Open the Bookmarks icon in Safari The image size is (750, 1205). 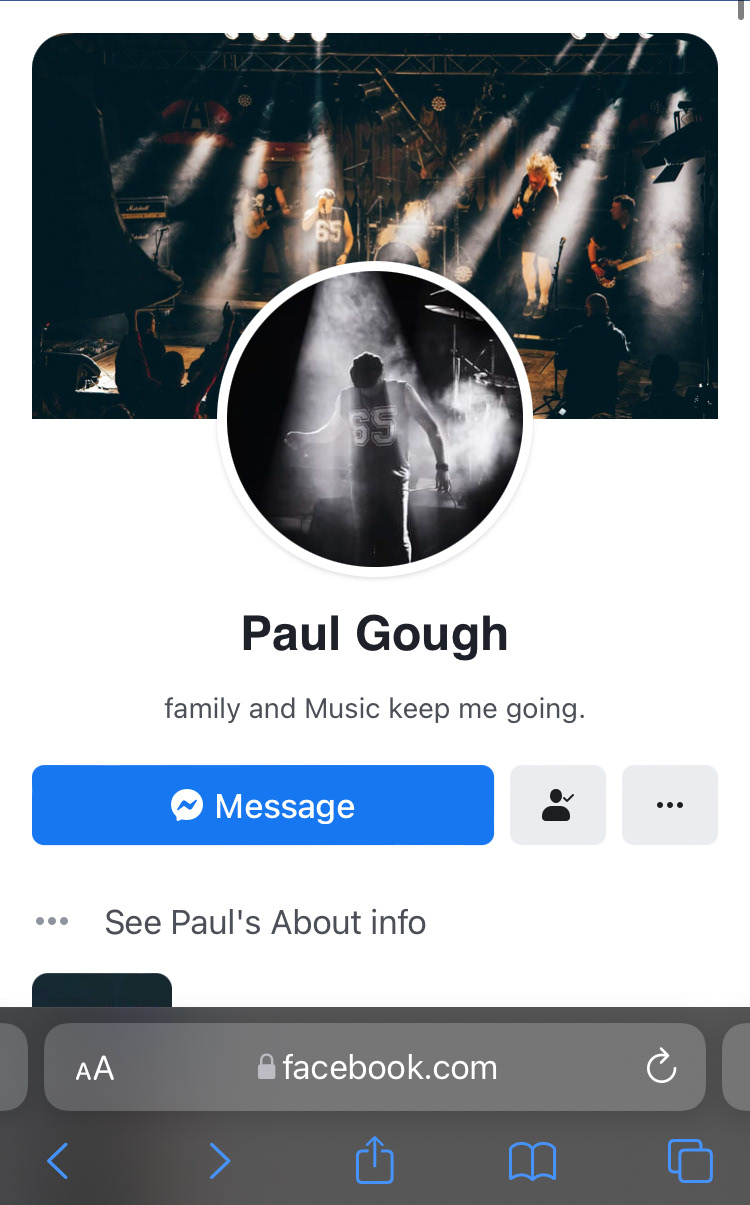(532, 1160)
